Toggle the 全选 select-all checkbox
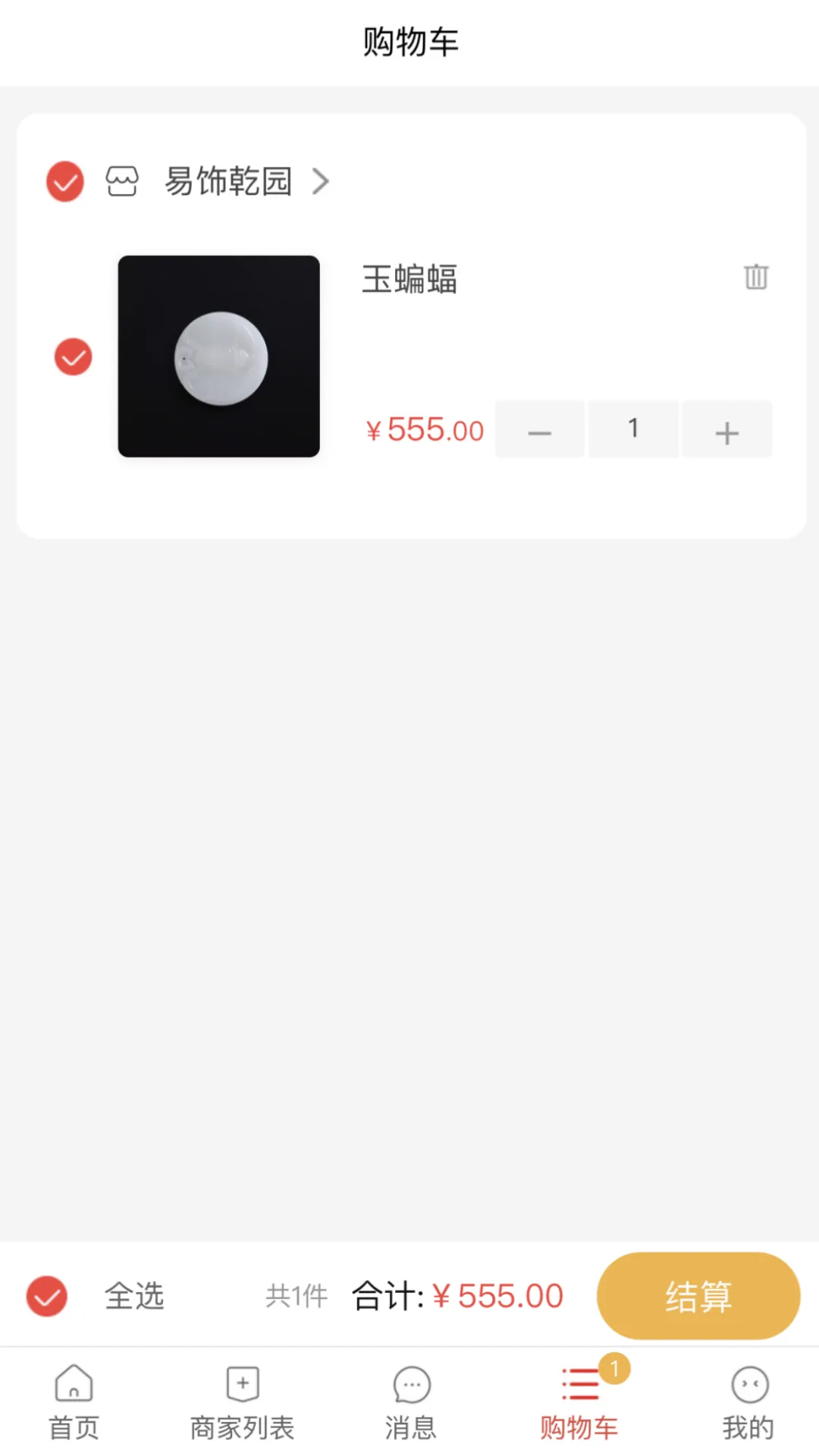Screen dimensions: 819x1456 click(x=47, y=1296)
